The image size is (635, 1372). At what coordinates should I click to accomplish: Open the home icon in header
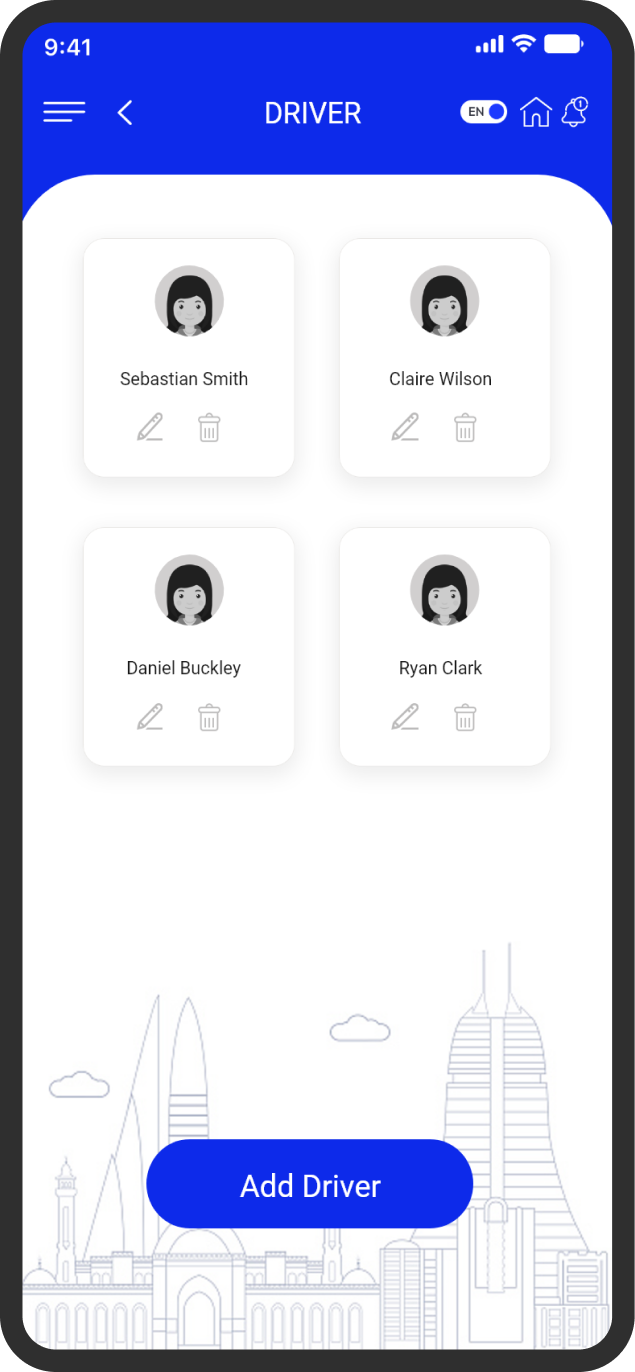[536, 112]
